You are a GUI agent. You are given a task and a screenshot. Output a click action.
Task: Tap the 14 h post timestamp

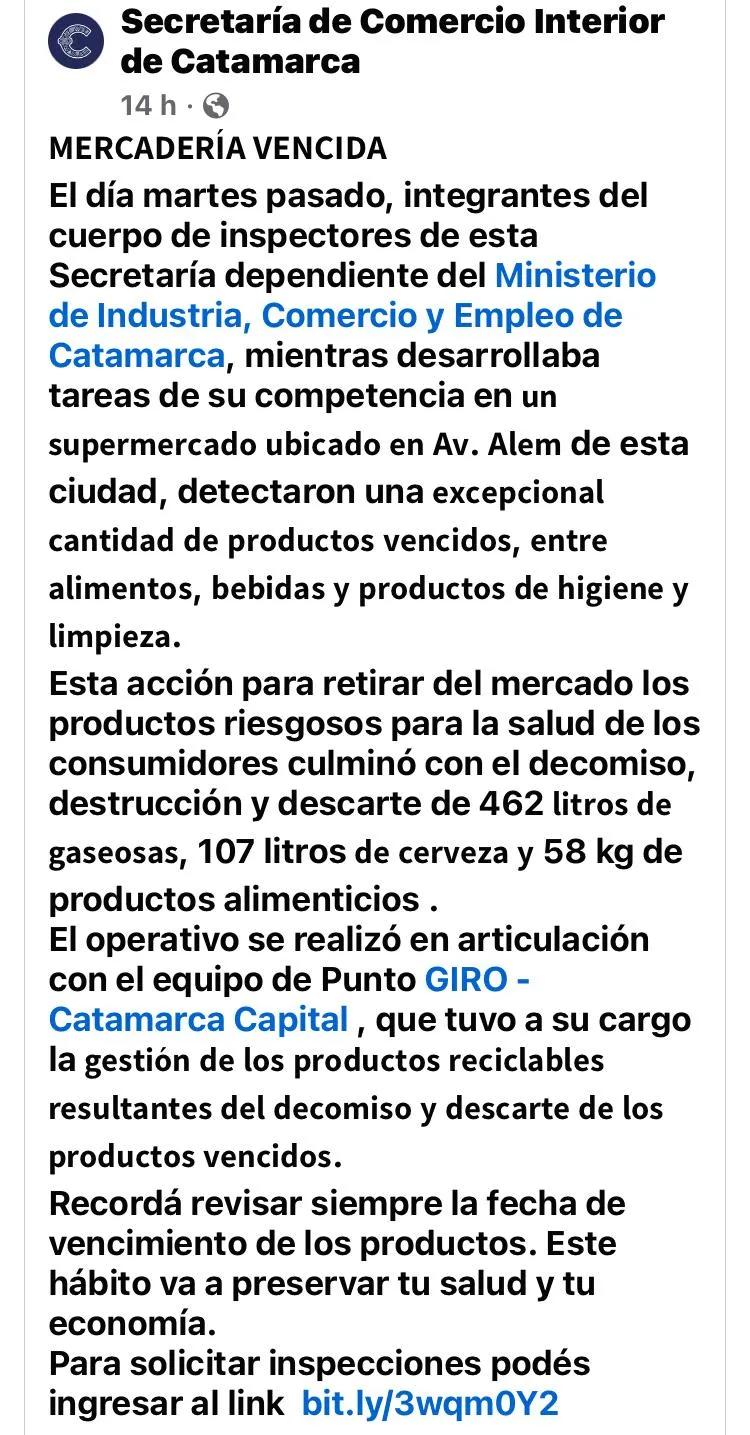(148, 105)
